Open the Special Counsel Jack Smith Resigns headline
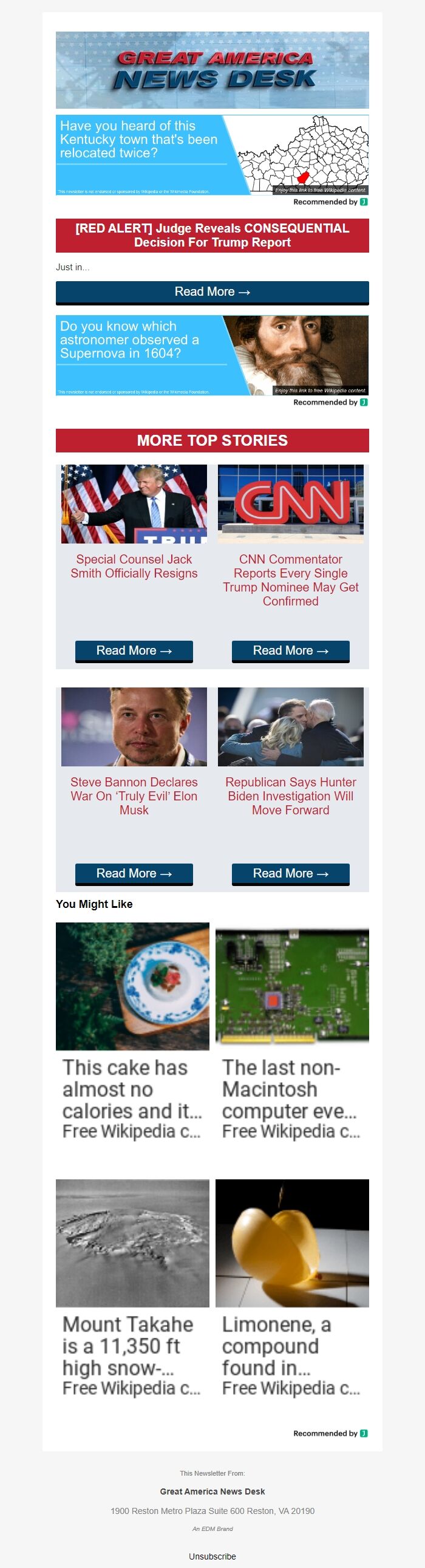Image resolution: width=425 pixels, height=1568 pixels. pos(134,566)
